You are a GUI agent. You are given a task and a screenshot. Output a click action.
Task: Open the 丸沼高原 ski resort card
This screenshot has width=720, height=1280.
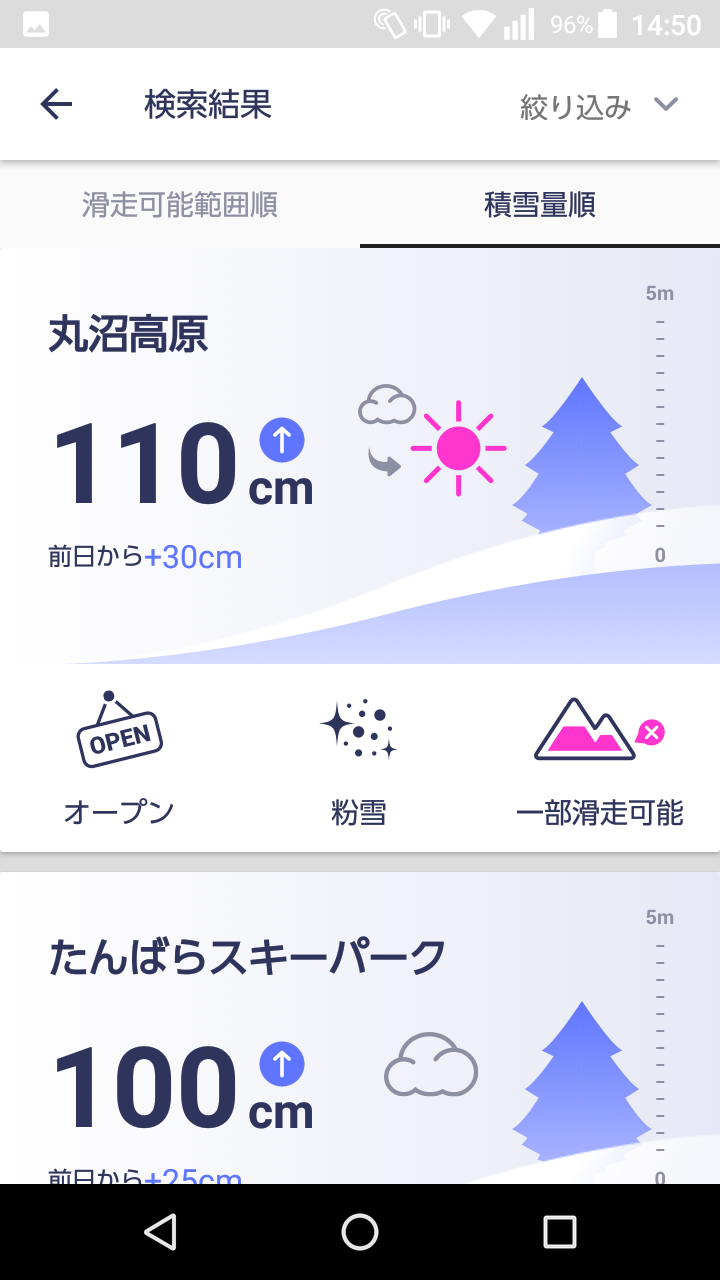pyautogui.click(x=360, y=550)
